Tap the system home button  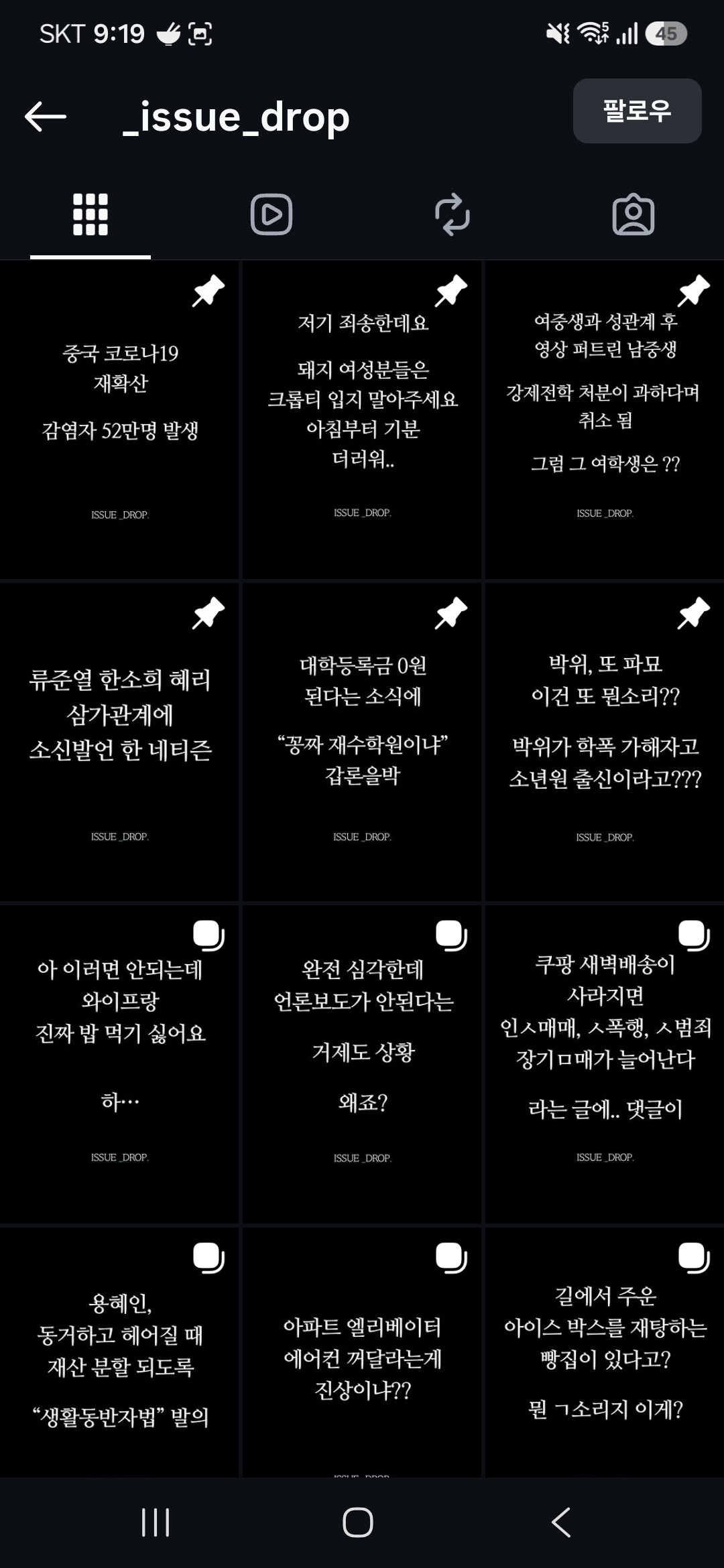(358, 1522)
